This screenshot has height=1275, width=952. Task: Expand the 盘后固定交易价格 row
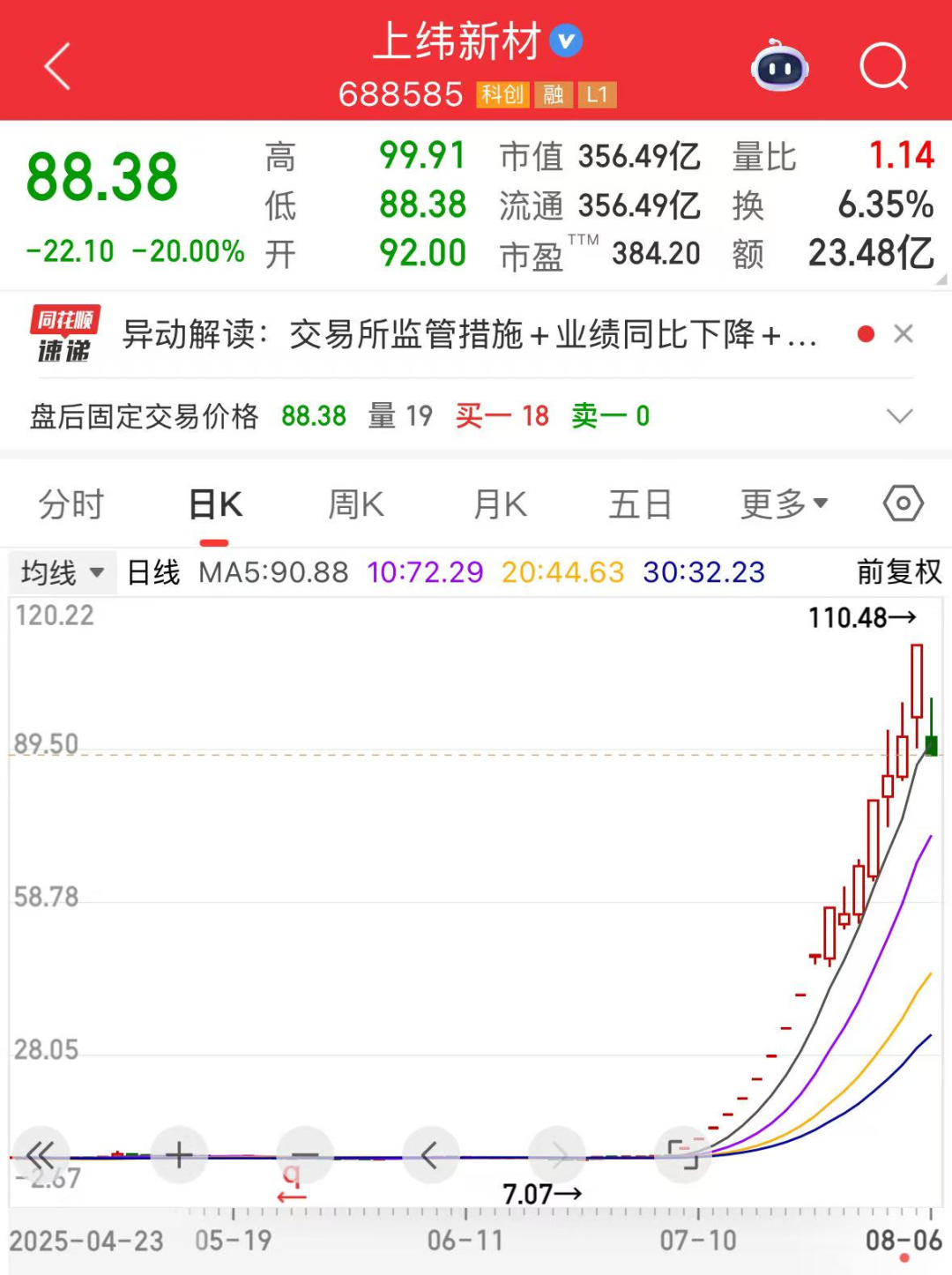(x=899, y=416)
